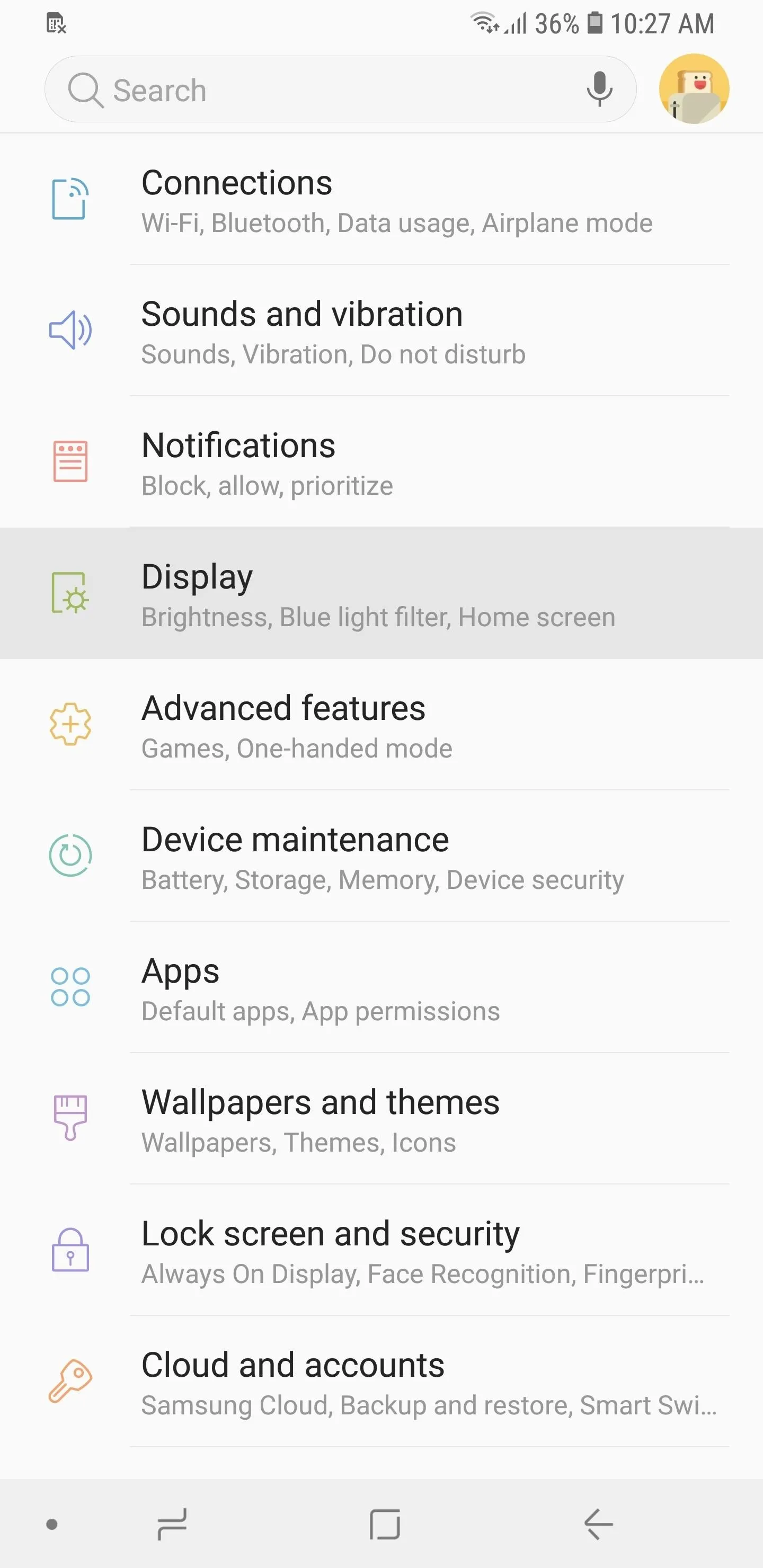The image size is (763, 1568).
Task: Start voice search with the microphone
Action: 599,89
